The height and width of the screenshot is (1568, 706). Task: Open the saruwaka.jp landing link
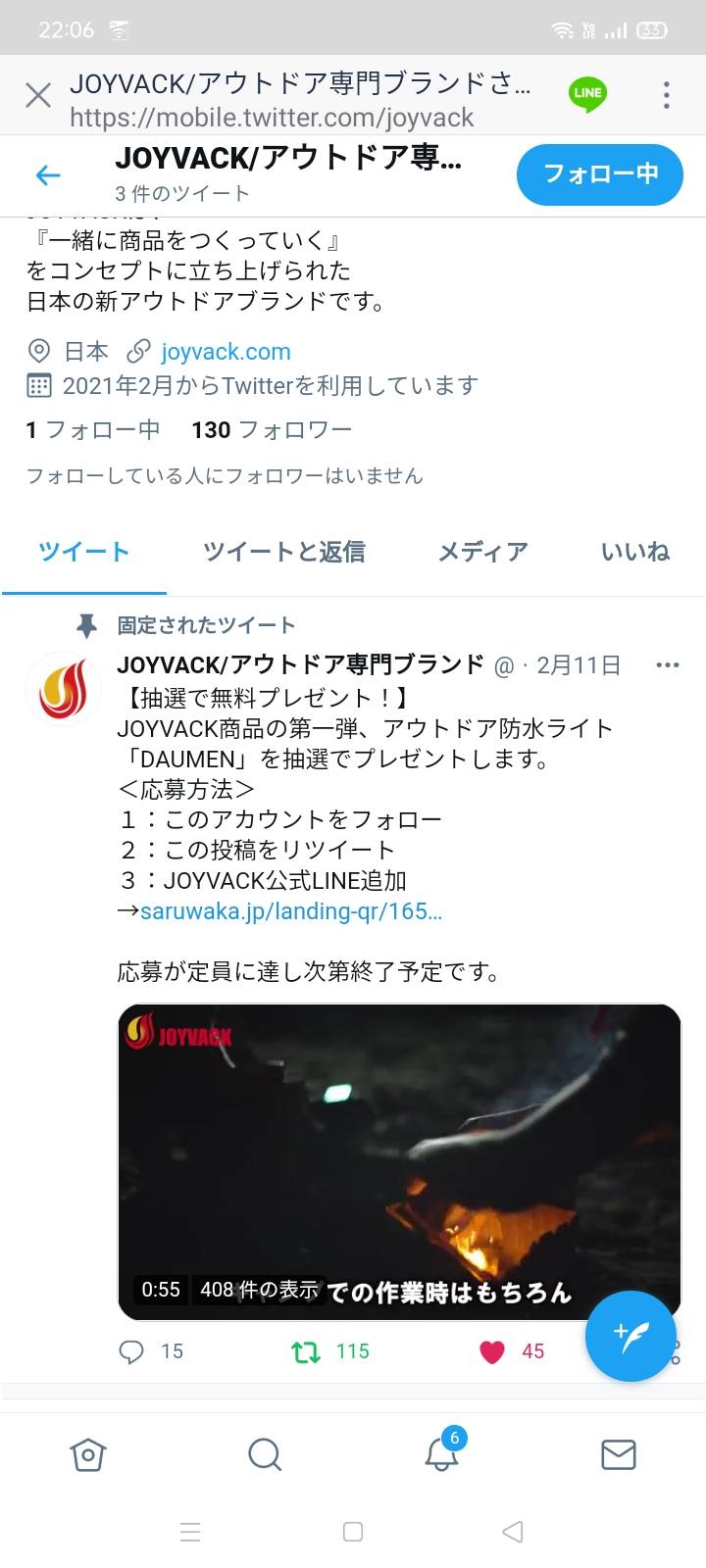click(291, 910)
